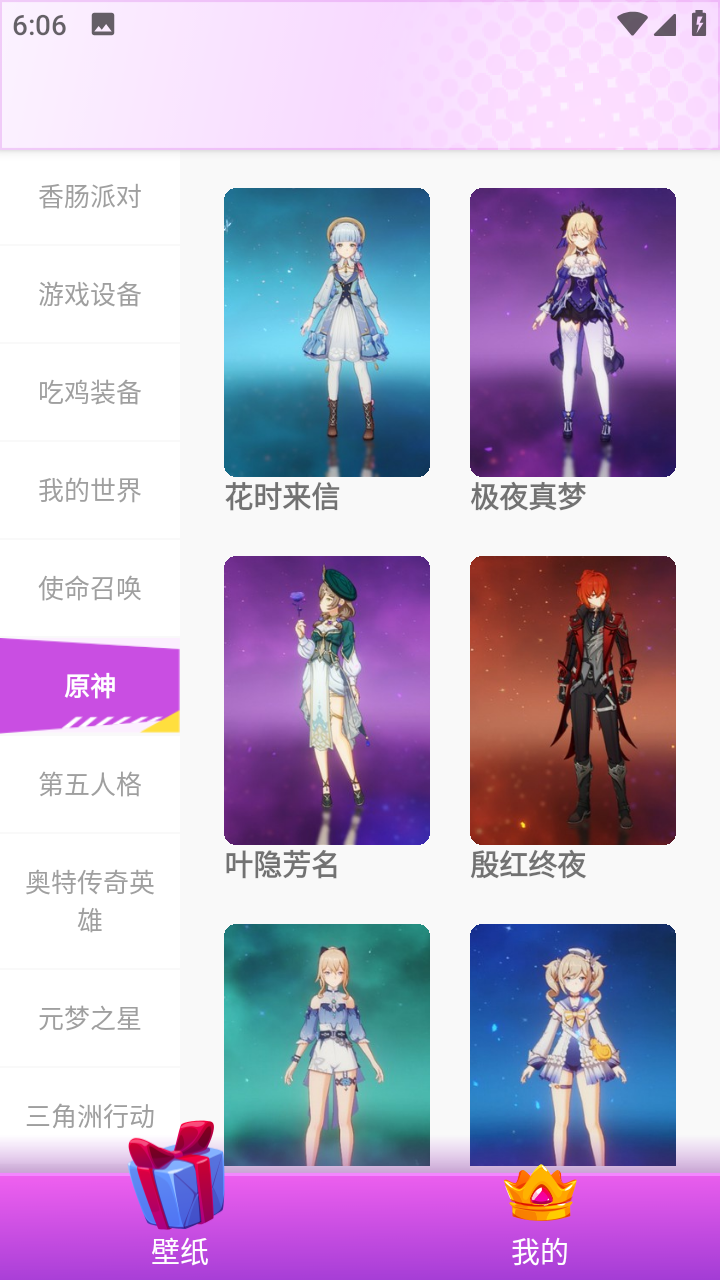Switch to 吃鸡装备 category

pyautogui.click(x=90, y=393)
